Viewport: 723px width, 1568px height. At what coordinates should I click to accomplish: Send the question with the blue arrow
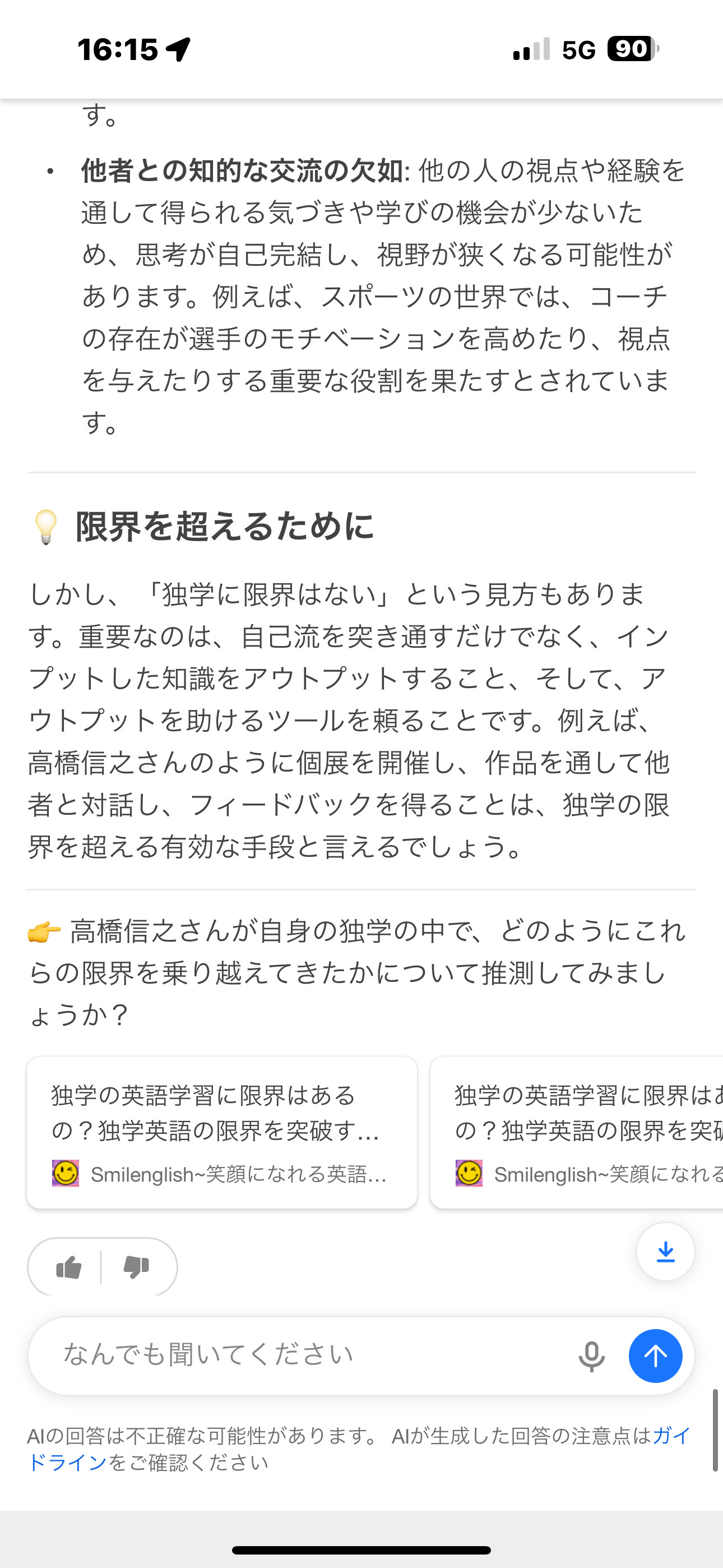655,1356
